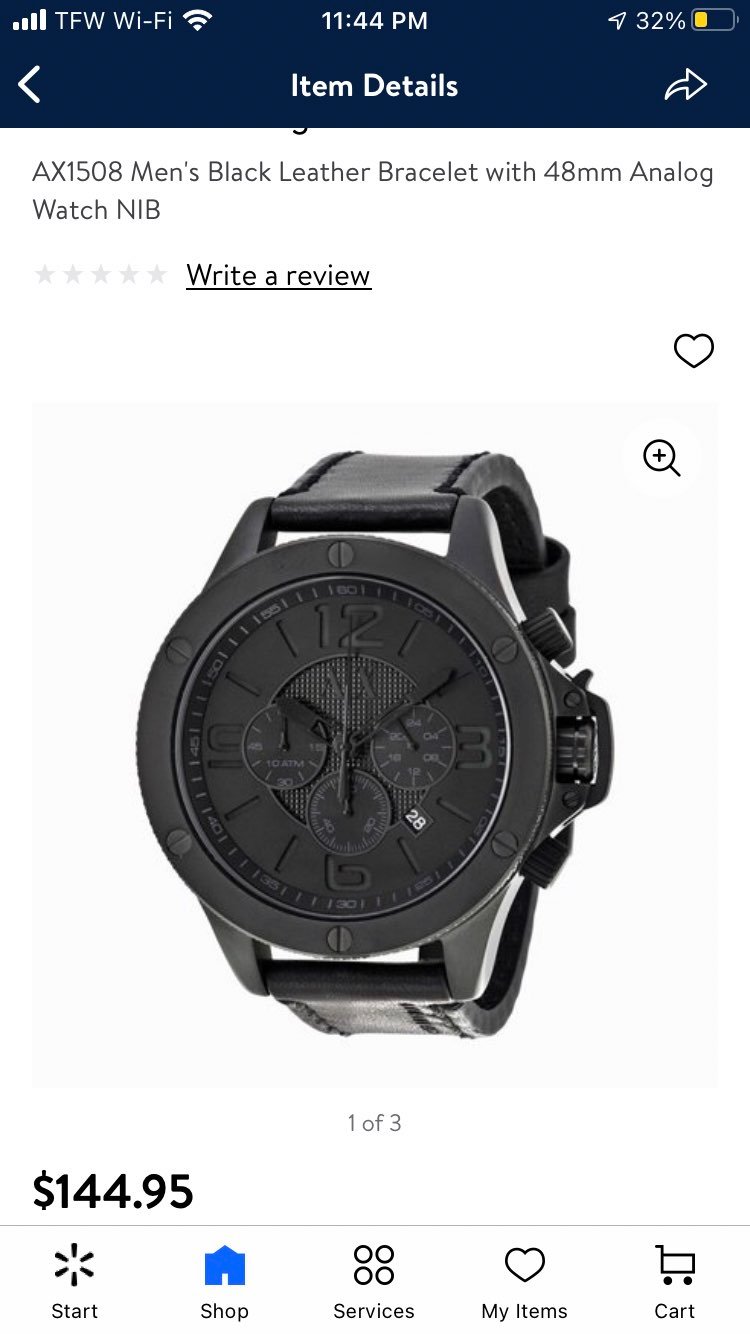
Task: Open the Services tab
Action: [x=374, y=1283]
